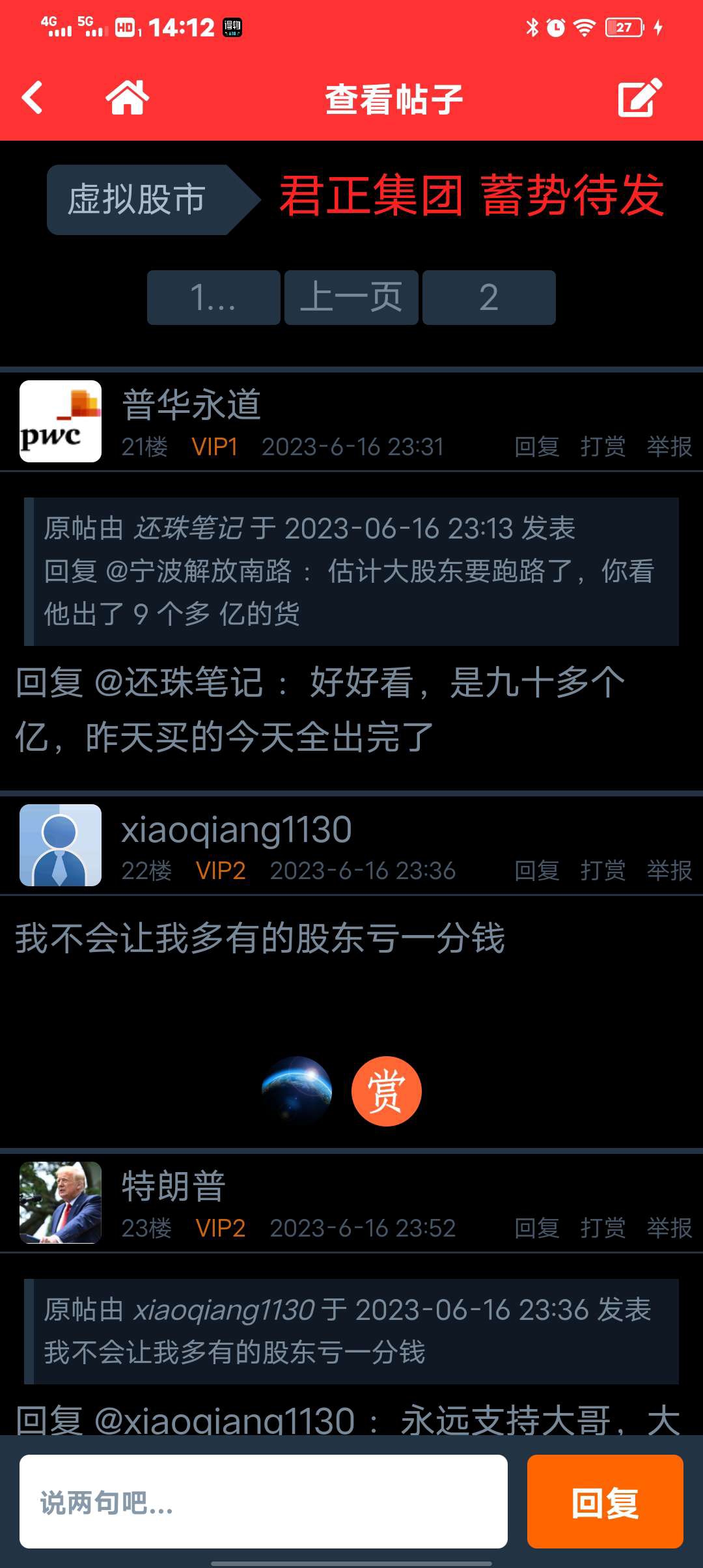Reply to 特朗普's post on floor 23
This screenshot has width=703, height=1568.
(537, 1228)
